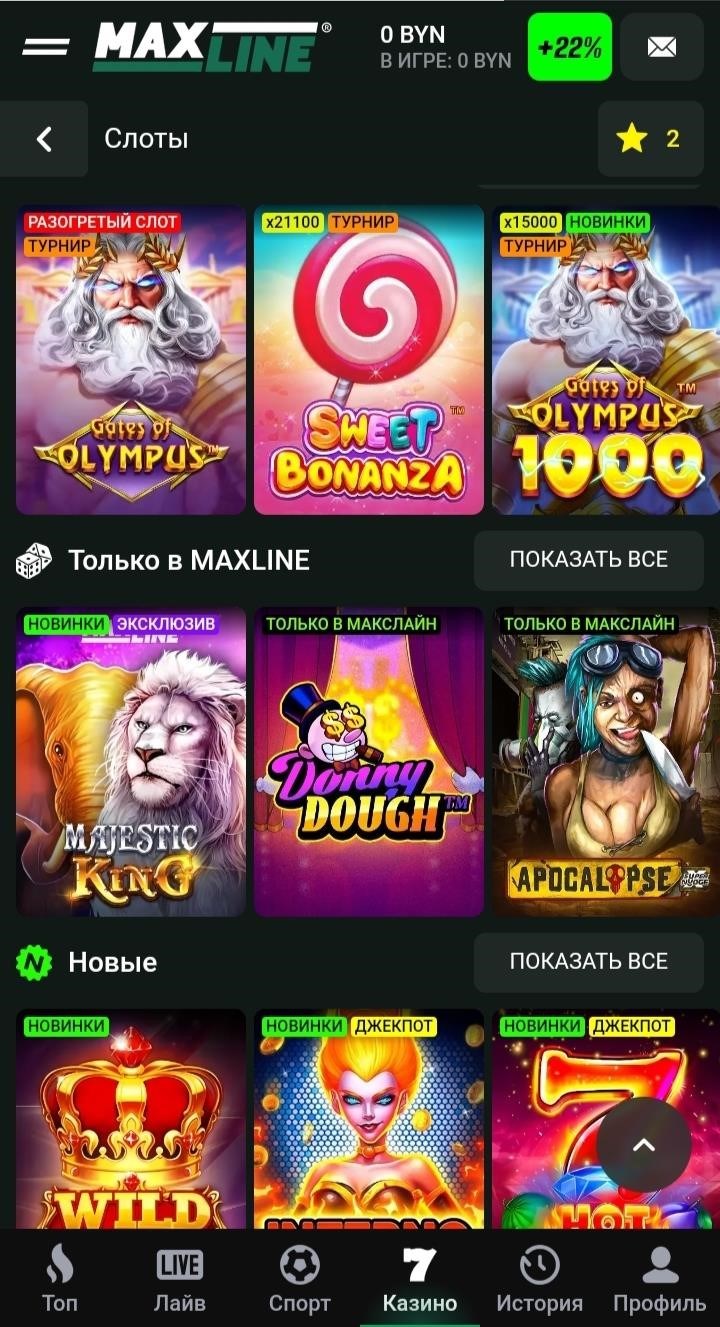720x1327 pixels.
Task: Show all in Только в MAXLINE
Action: (588, 560)
